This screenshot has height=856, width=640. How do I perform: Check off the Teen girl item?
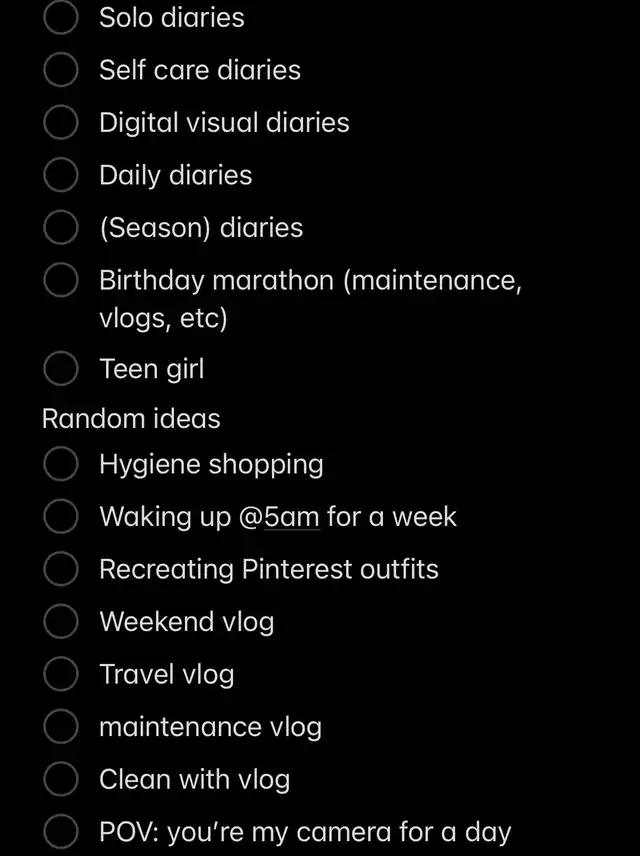61,369
